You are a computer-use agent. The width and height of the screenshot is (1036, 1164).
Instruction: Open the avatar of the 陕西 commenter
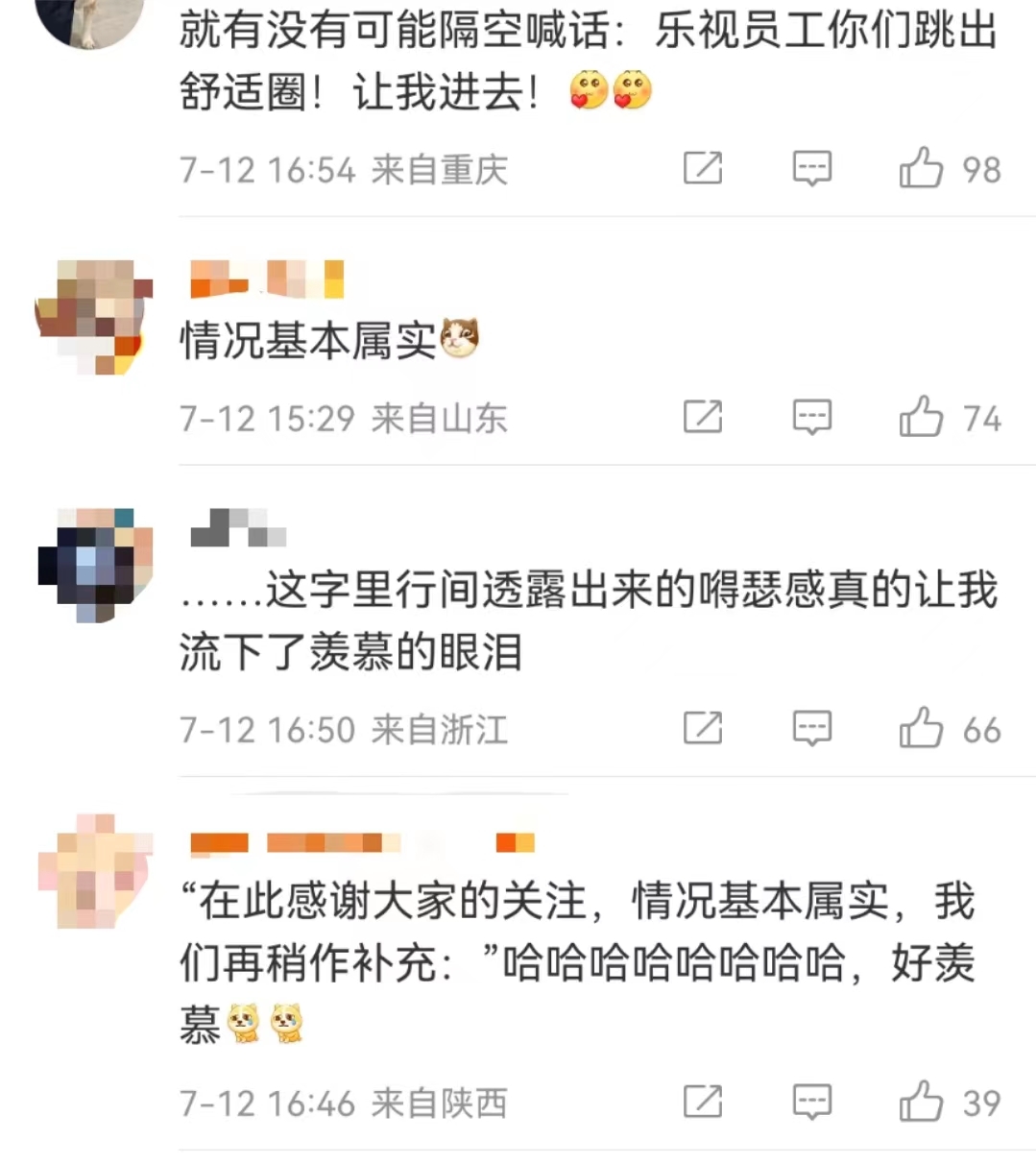pos(94,870)
